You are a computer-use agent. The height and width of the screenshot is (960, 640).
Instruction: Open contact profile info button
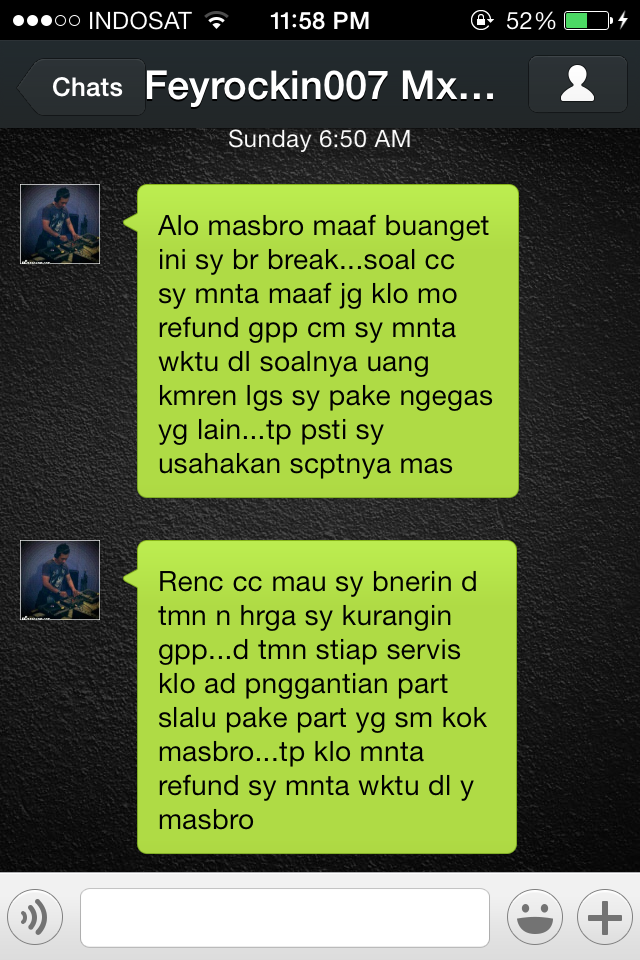pos(577,84)
